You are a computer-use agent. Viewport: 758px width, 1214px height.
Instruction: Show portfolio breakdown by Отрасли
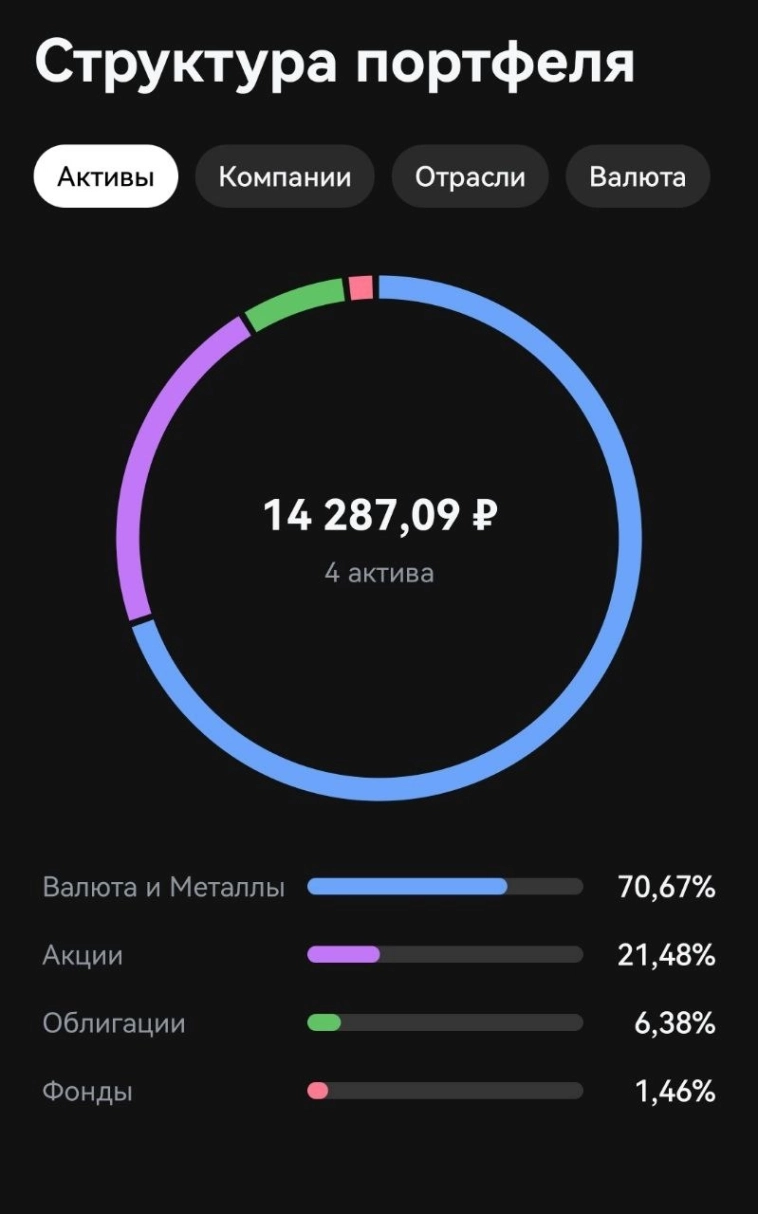(470, 177)
